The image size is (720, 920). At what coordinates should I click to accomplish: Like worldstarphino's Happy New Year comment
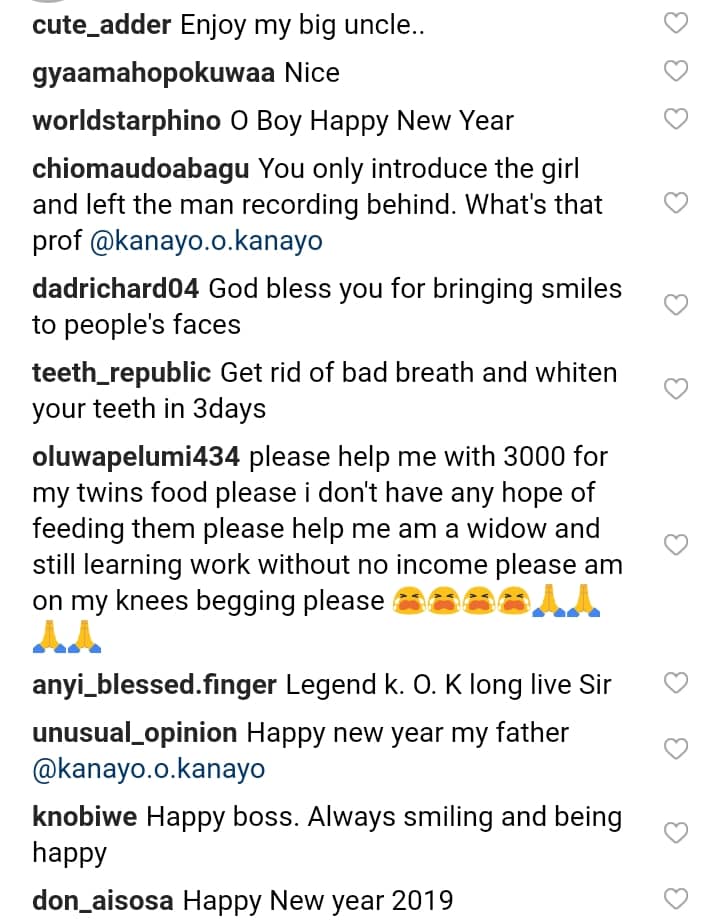click(677, 119)
